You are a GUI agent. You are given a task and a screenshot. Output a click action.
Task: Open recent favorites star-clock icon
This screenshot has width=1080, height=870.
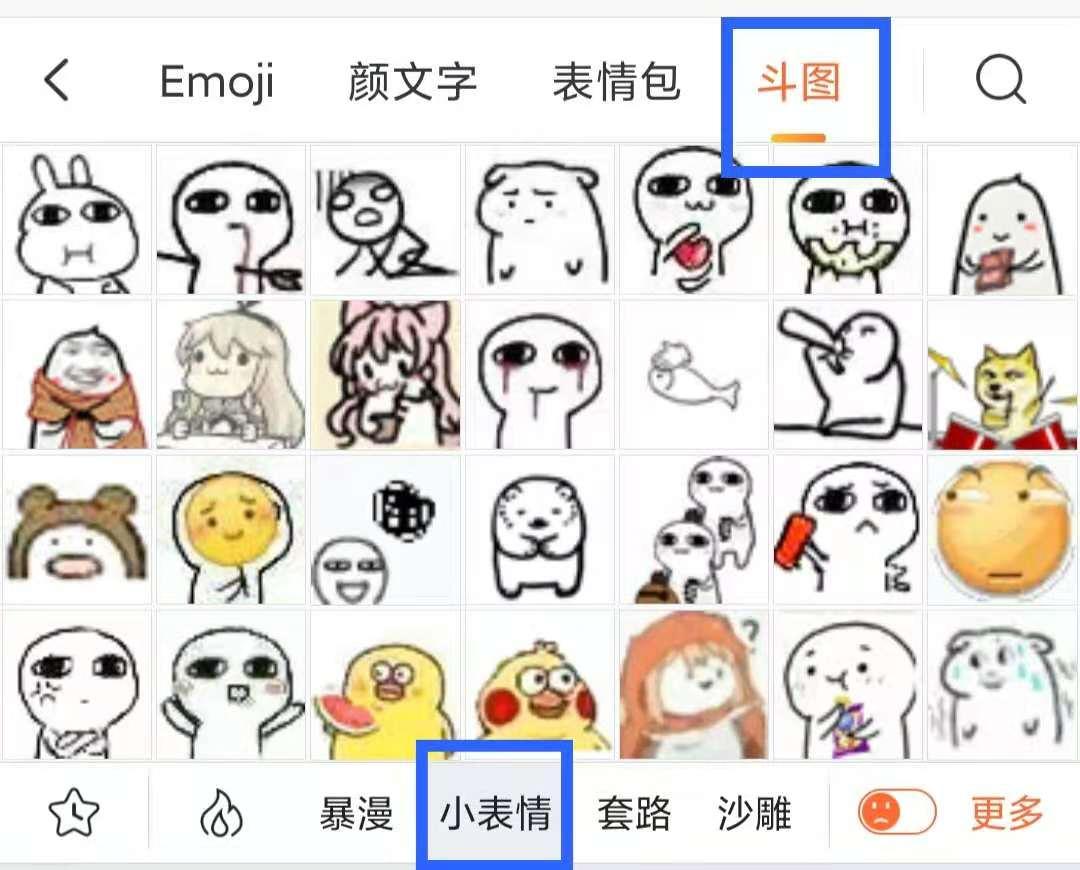(x=75, y=815)
